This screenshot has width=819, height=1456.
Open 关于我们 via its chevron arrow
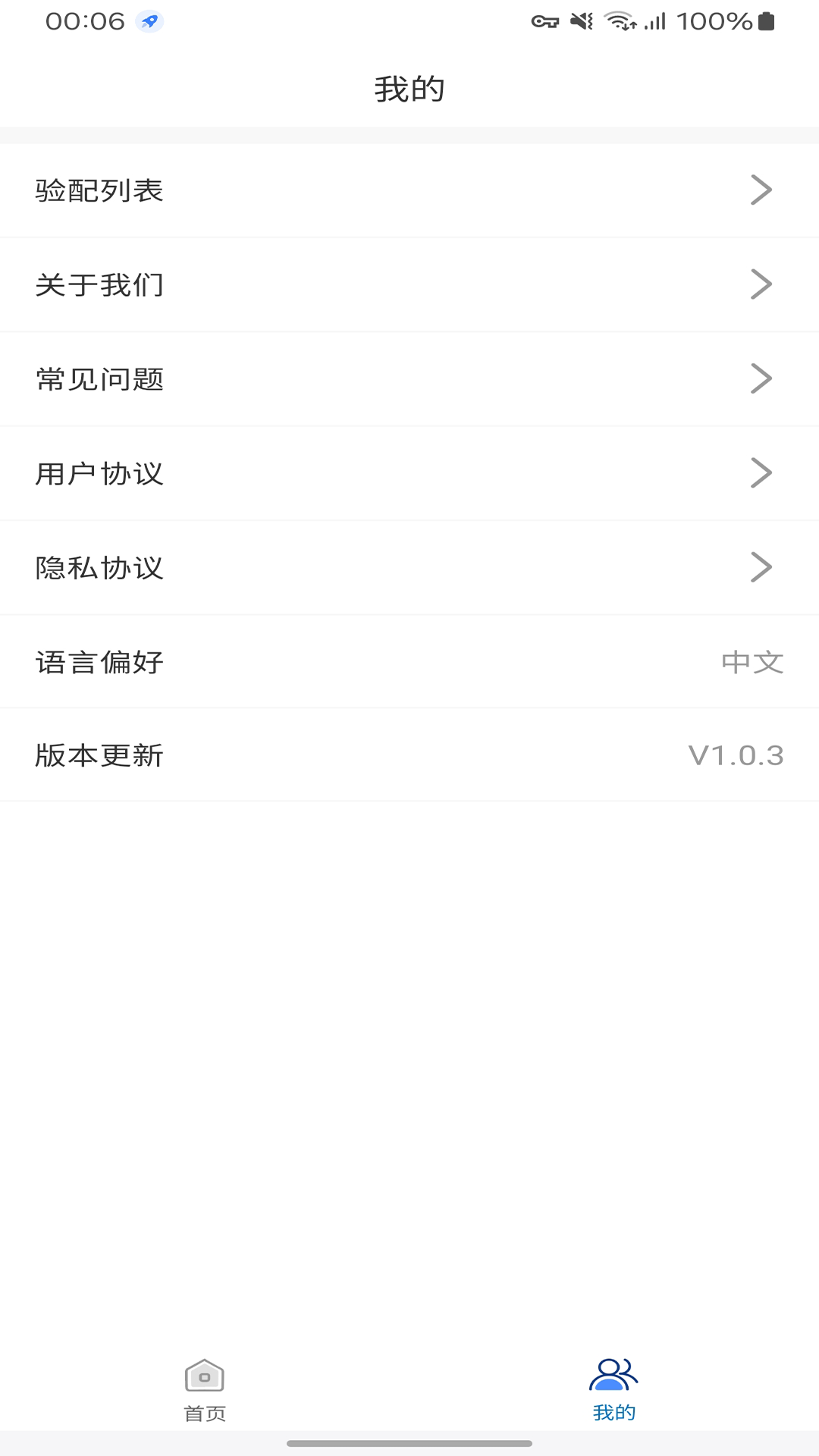click(x=761, y=284)
